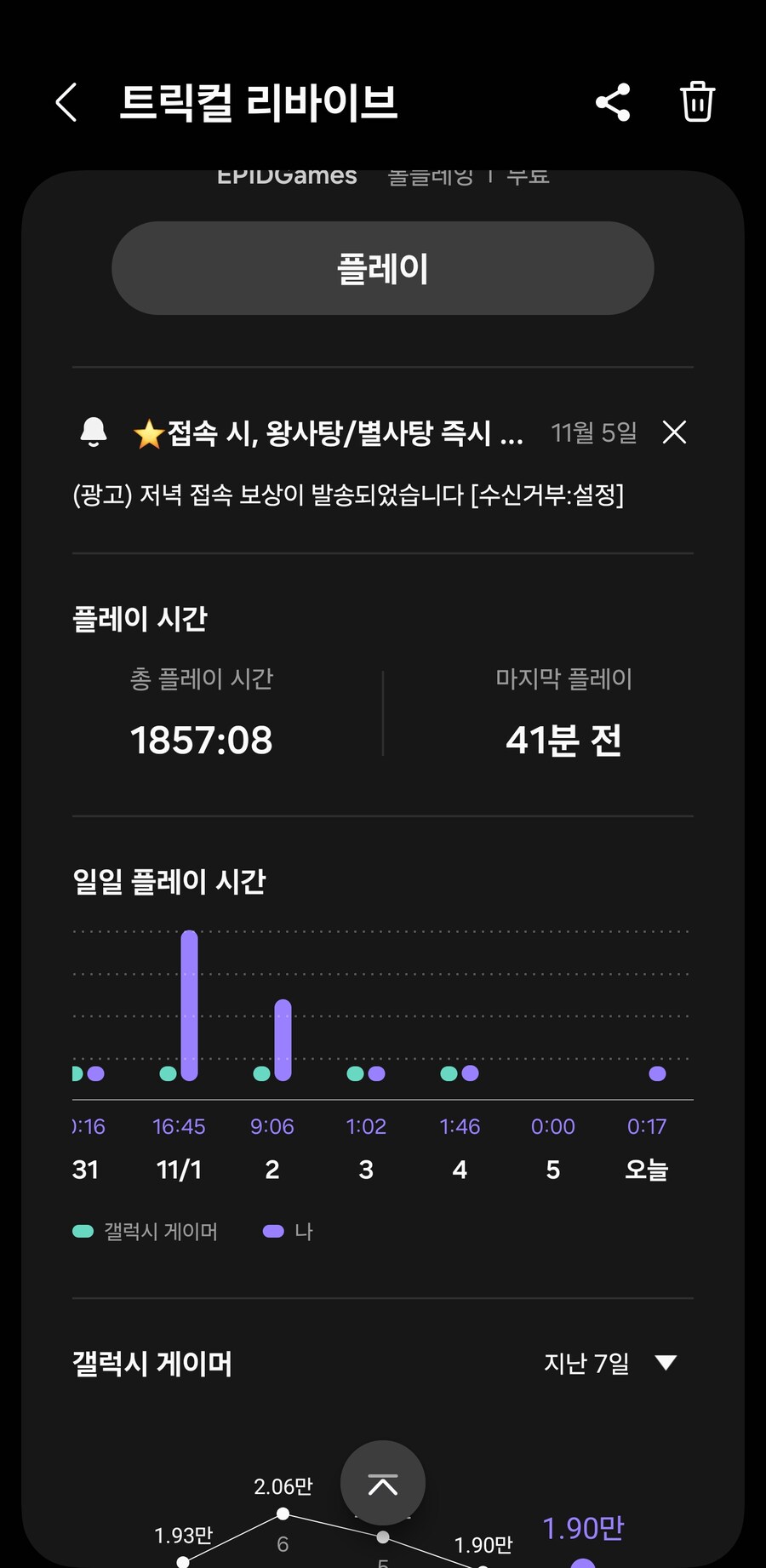Tap the teal 갤럭시 게이머 legend dot
This screenshot has width=766, height=1568.
[83, 1231]
